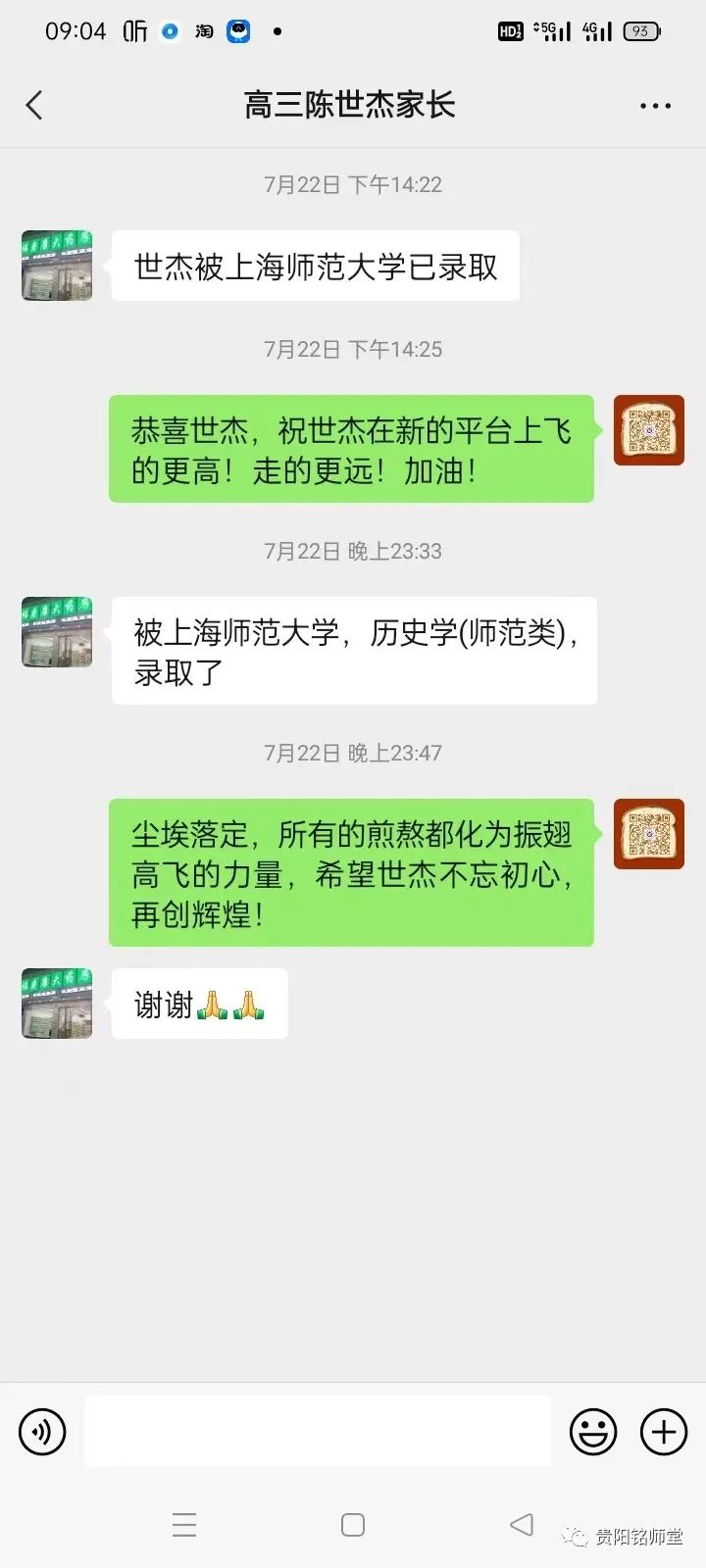Open the emoji picker
The height and width of the screenshot is (1568, 706).
(593, 1432)
